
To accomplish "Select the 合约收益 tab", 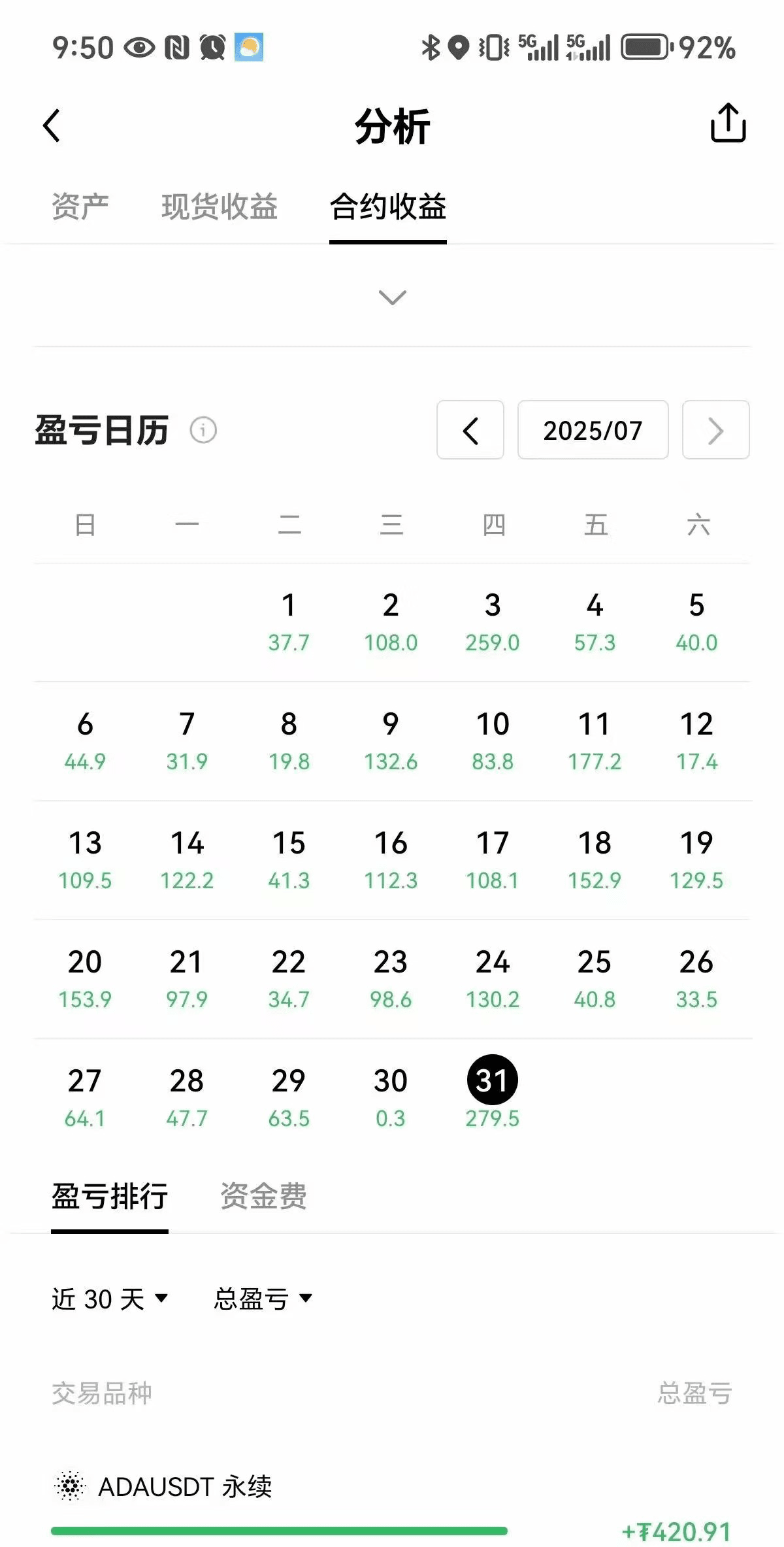I will click(x=388, y=207).
